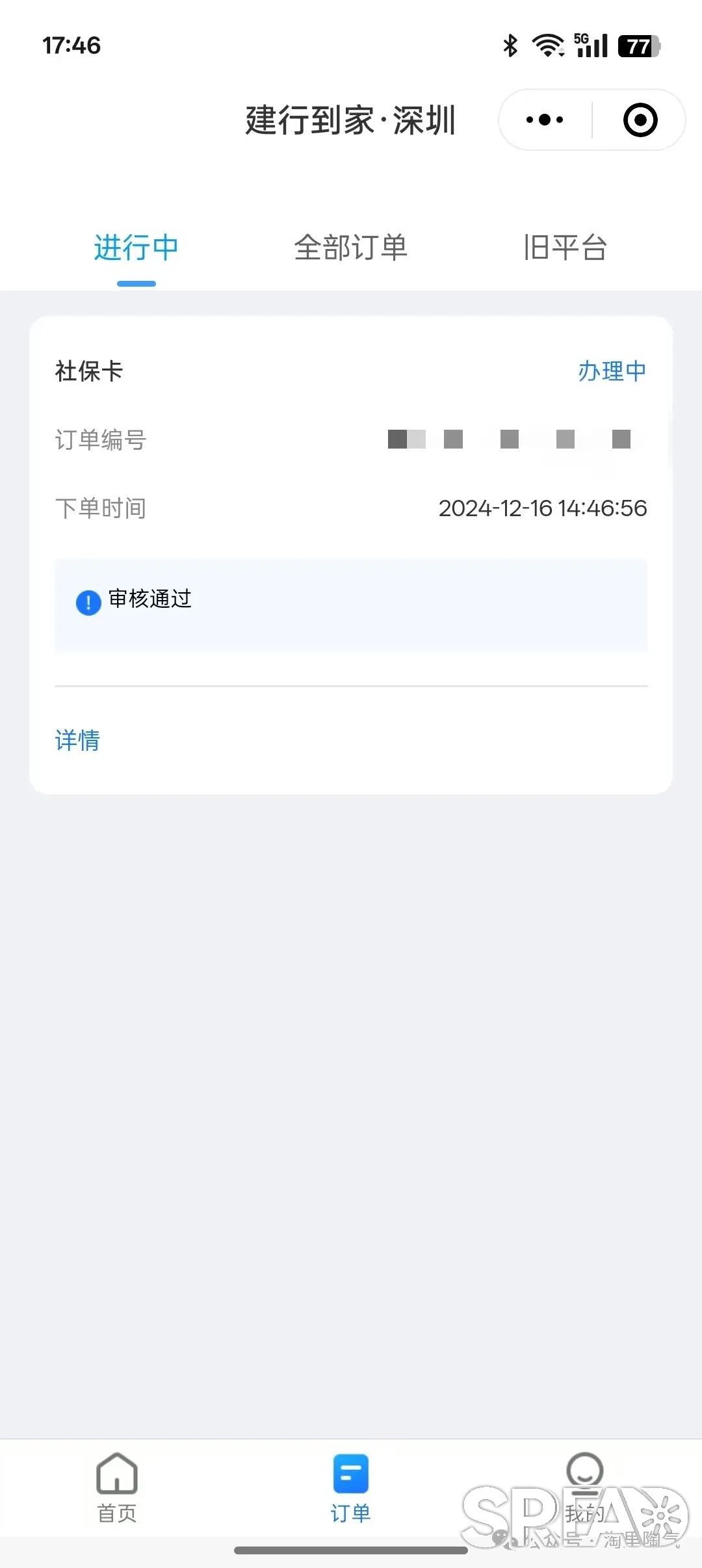
Task: Select the 进行中 tab
Action: coord(136,248)
